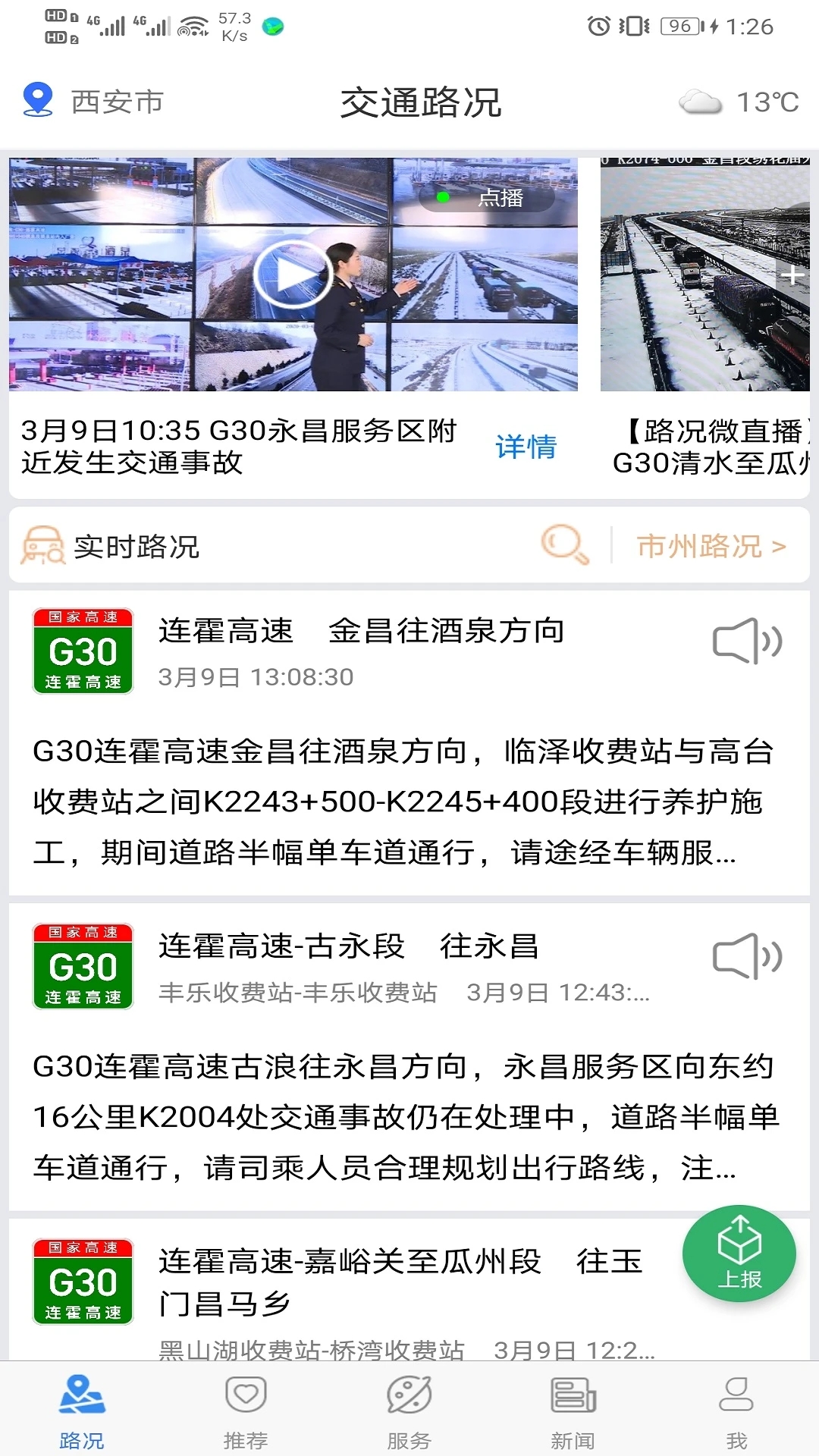Open the 新闻 tab
The width and height of the screenshot is (819, 1456).
click(573, 1410)
